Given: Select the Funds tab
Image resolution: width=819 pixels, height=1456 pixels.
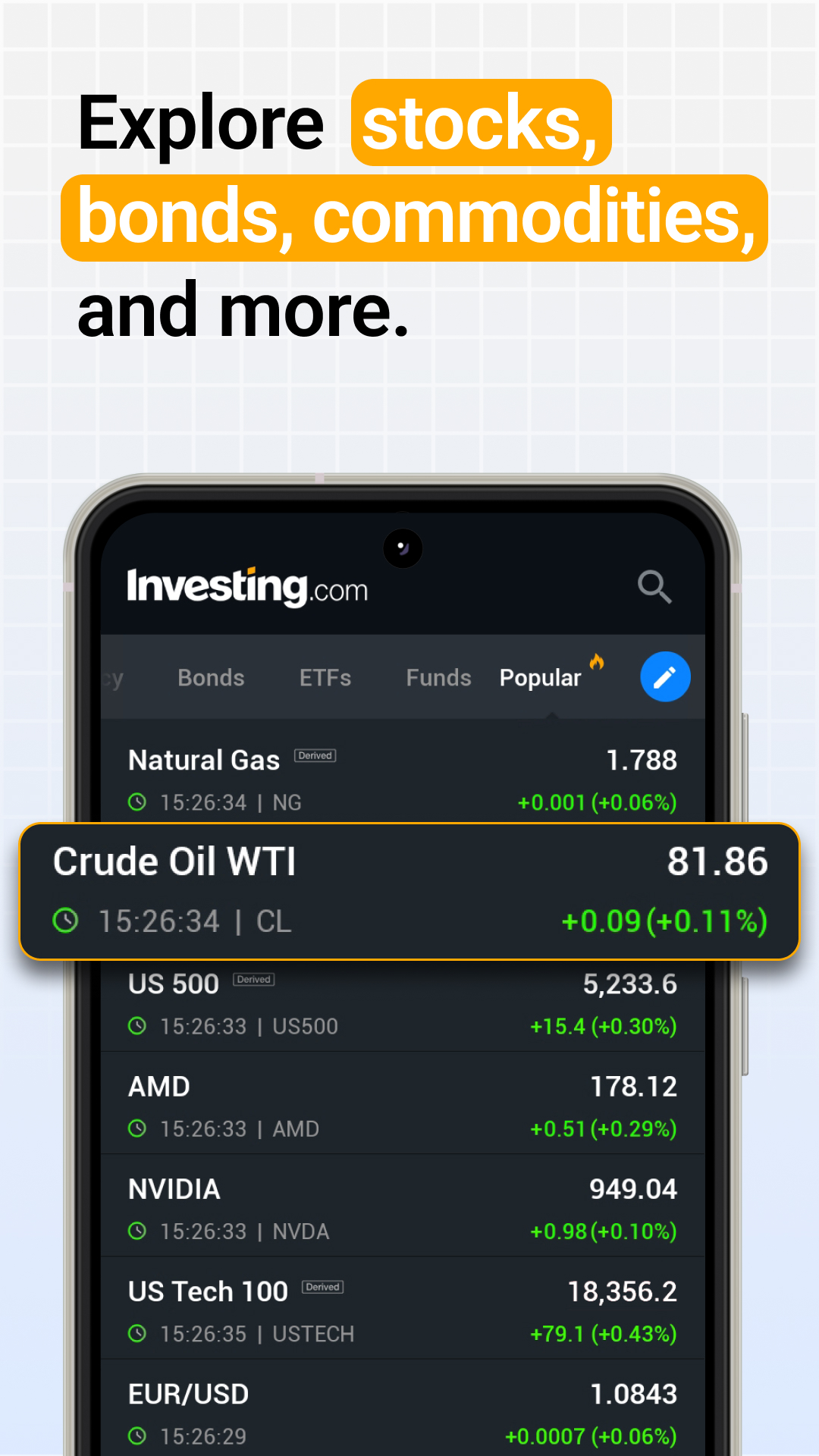Looking at the screenshot, I should tap(438, 677).
